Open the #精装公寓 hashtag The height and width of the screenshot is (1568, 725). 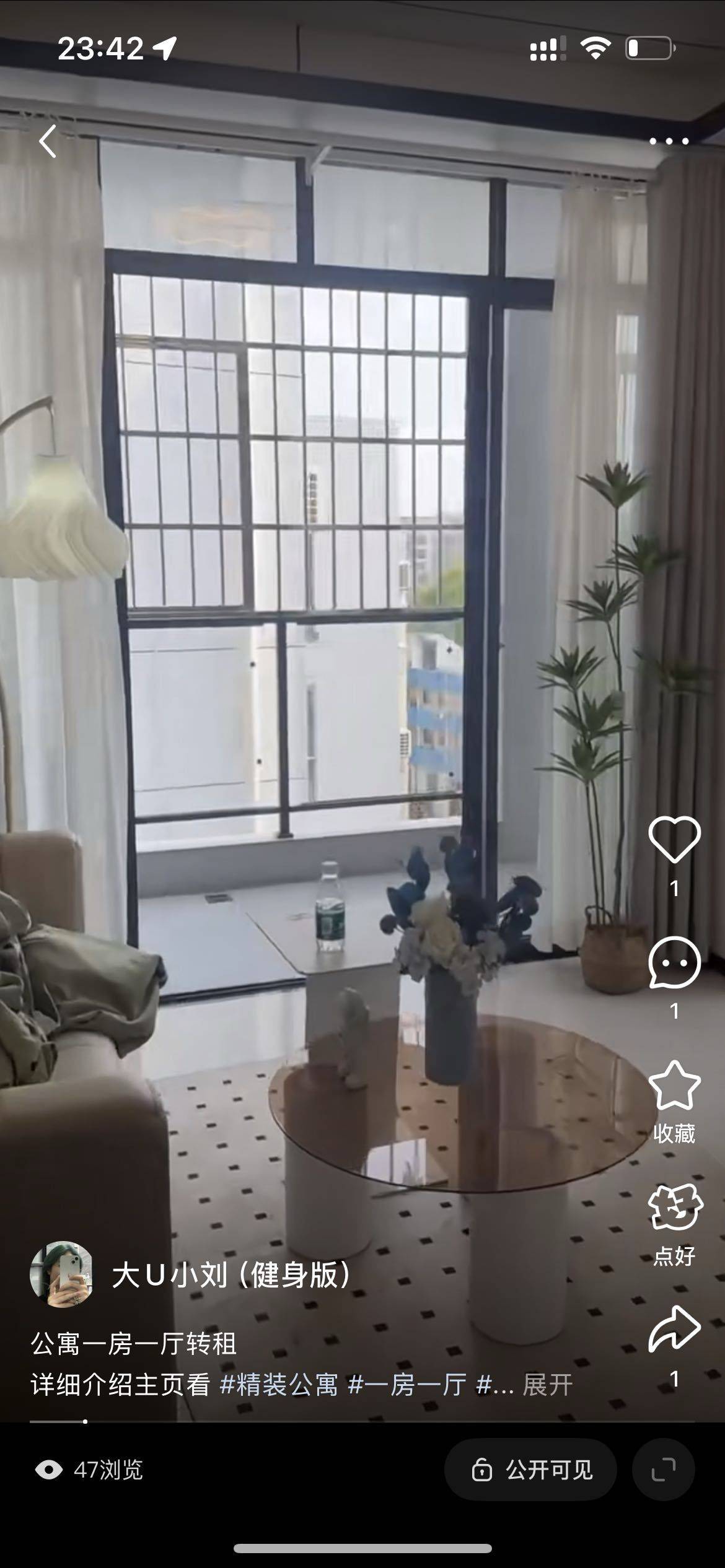279,1385
